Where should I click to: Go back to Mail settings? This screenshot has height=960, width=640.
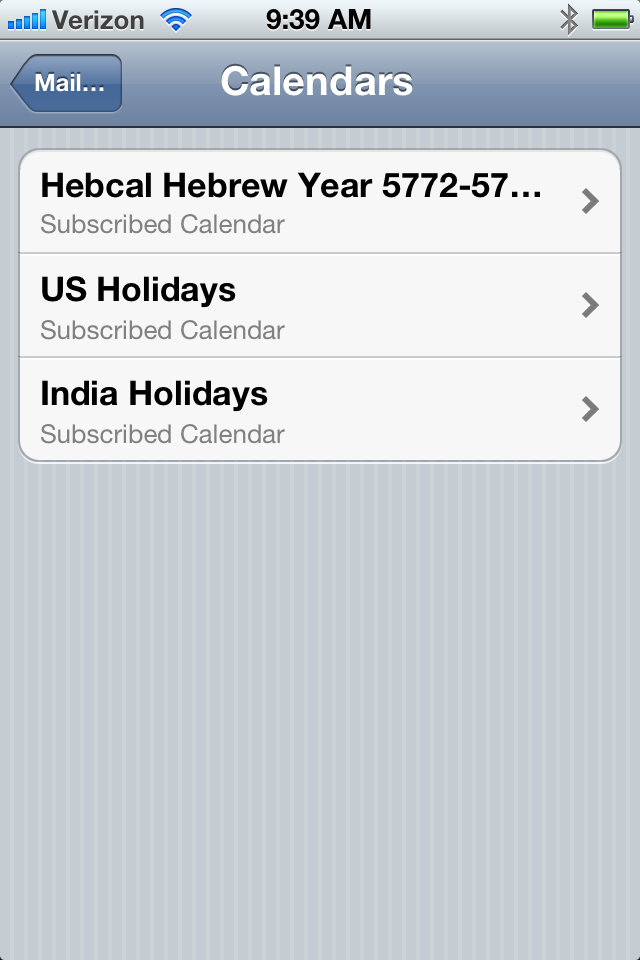click(x=67, y=83)
